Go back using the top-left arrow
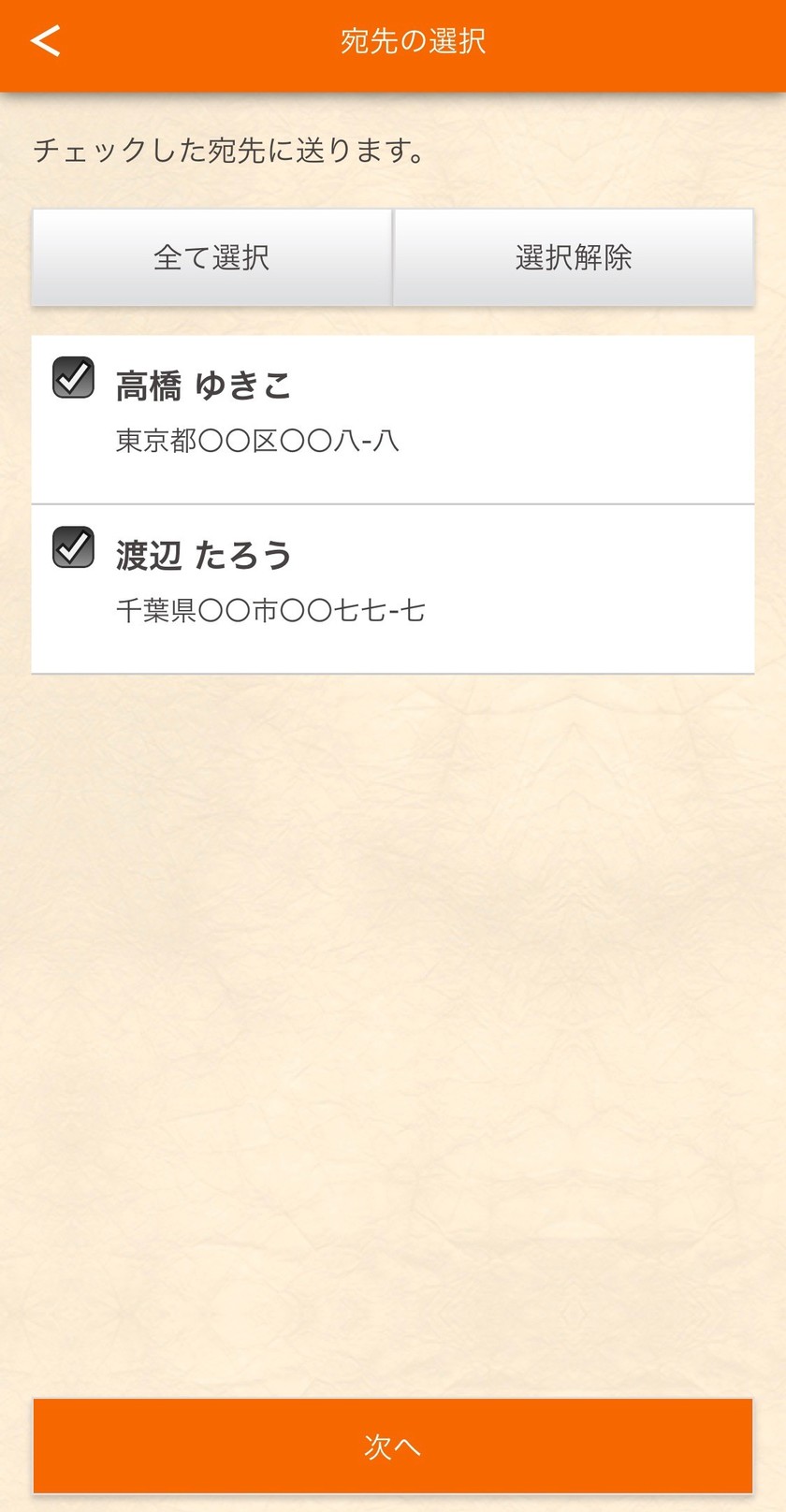 [x=45, y=41]
